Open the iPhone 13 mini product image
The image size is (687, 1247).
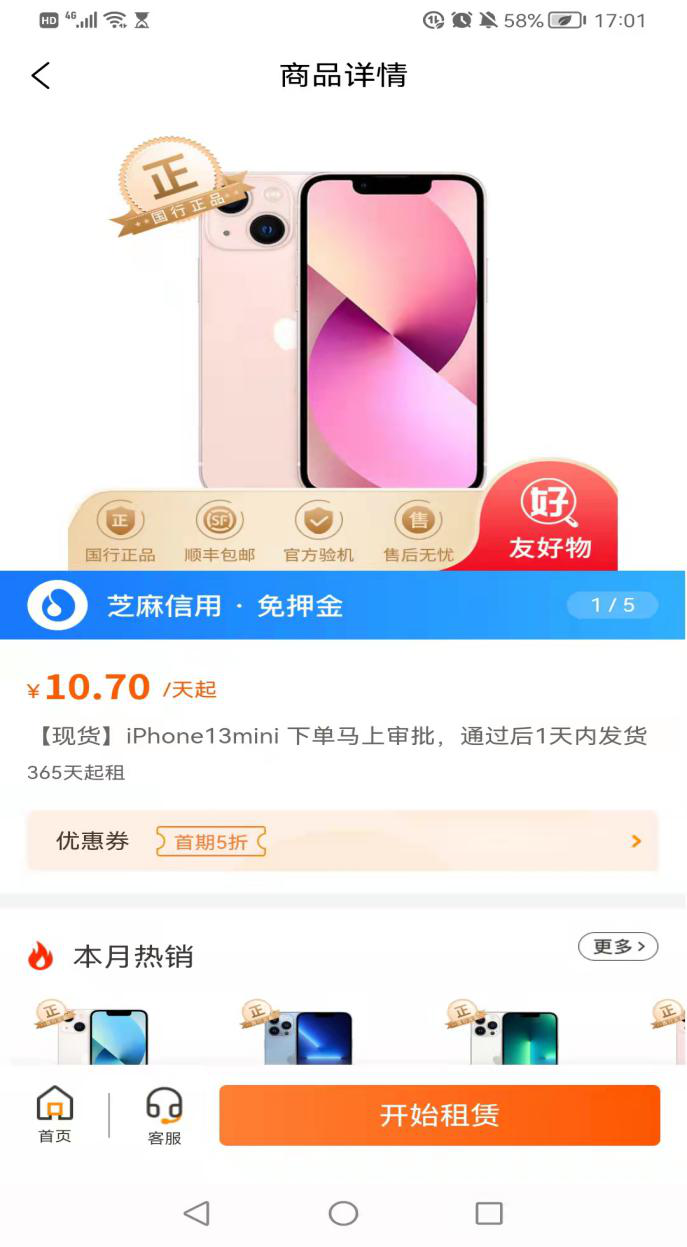345,330
